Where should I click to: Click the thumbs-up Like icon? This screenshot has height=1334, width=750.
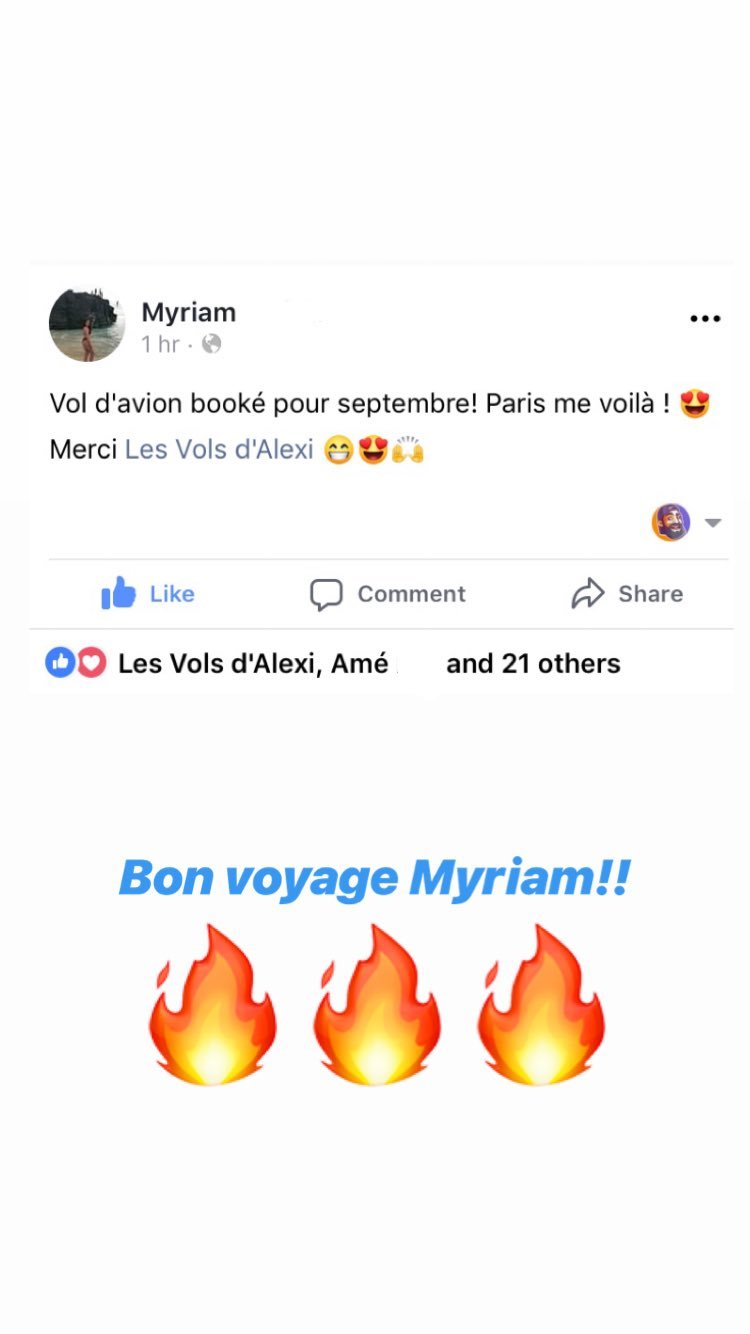(116, 592)
